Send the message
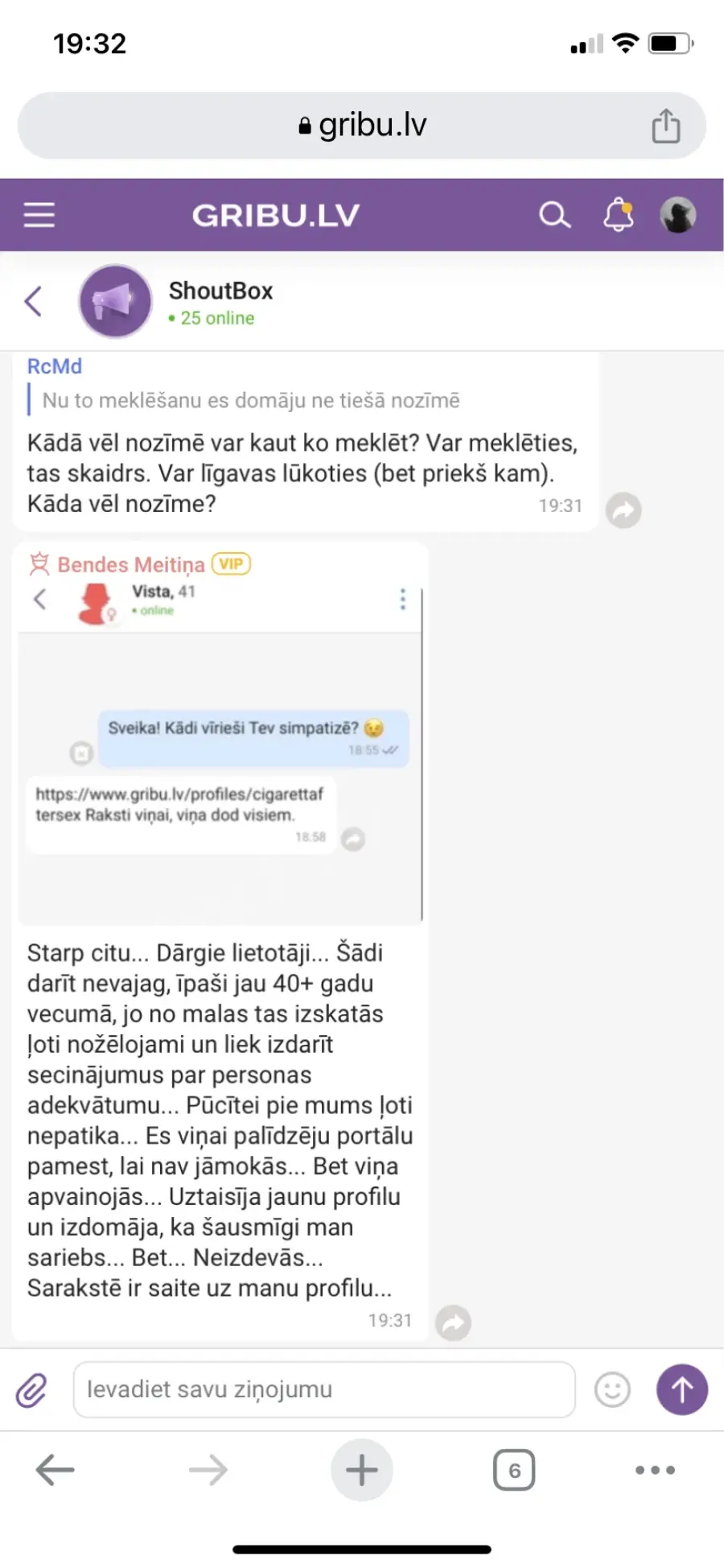 682,1389
